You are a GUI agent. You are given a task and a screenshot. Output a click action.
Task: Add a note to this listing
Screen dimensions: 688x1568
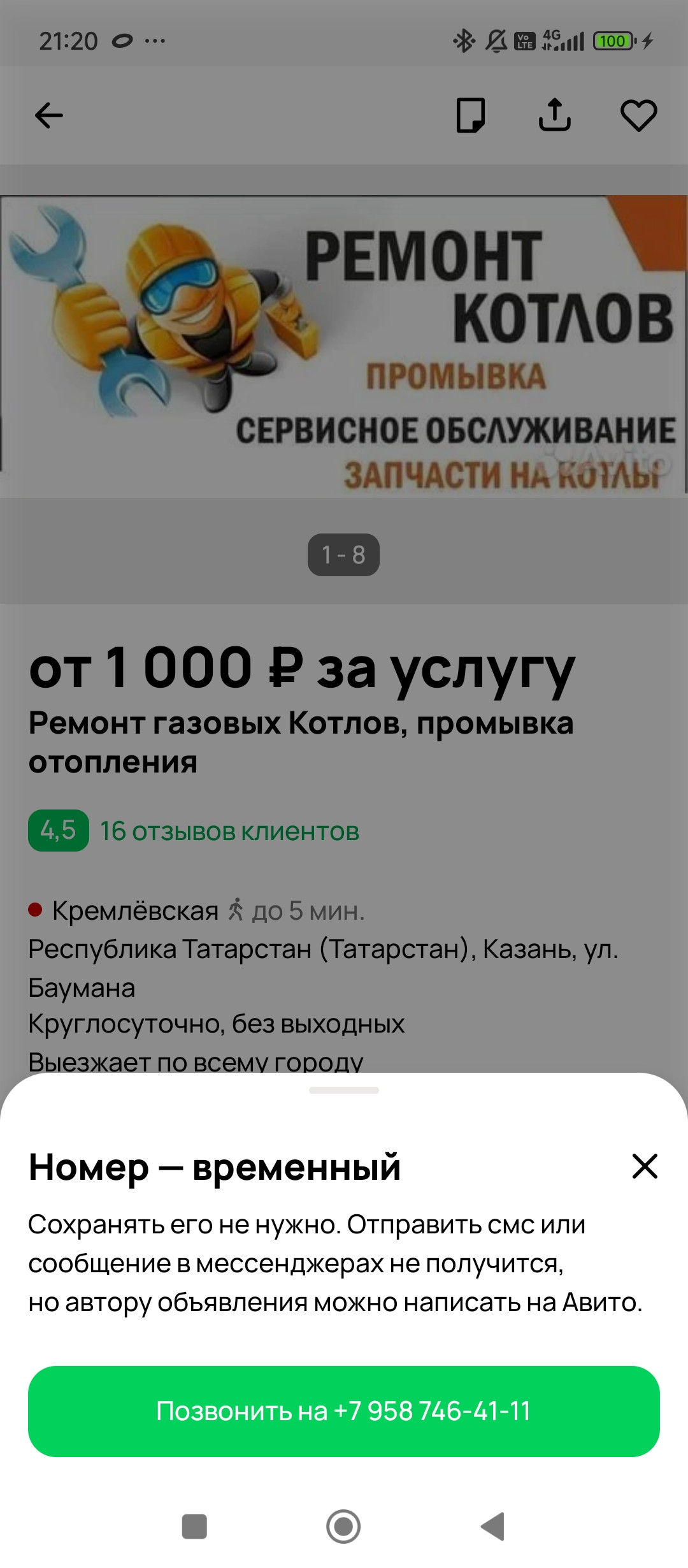point(471,115)
